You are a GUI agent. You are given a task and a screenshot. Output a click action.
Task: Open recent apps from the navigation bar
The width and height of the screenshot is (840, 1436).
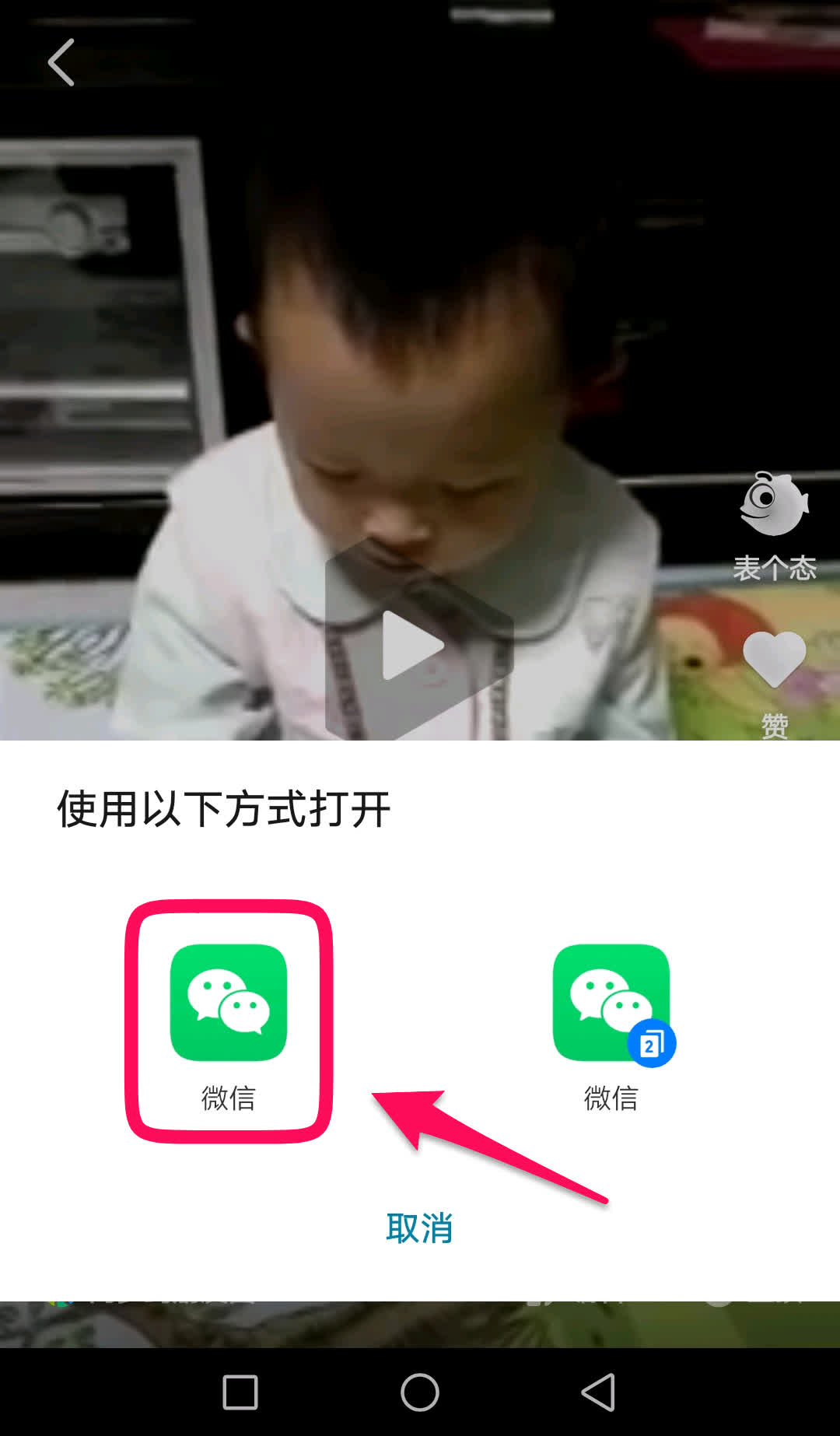[240, 1392]
